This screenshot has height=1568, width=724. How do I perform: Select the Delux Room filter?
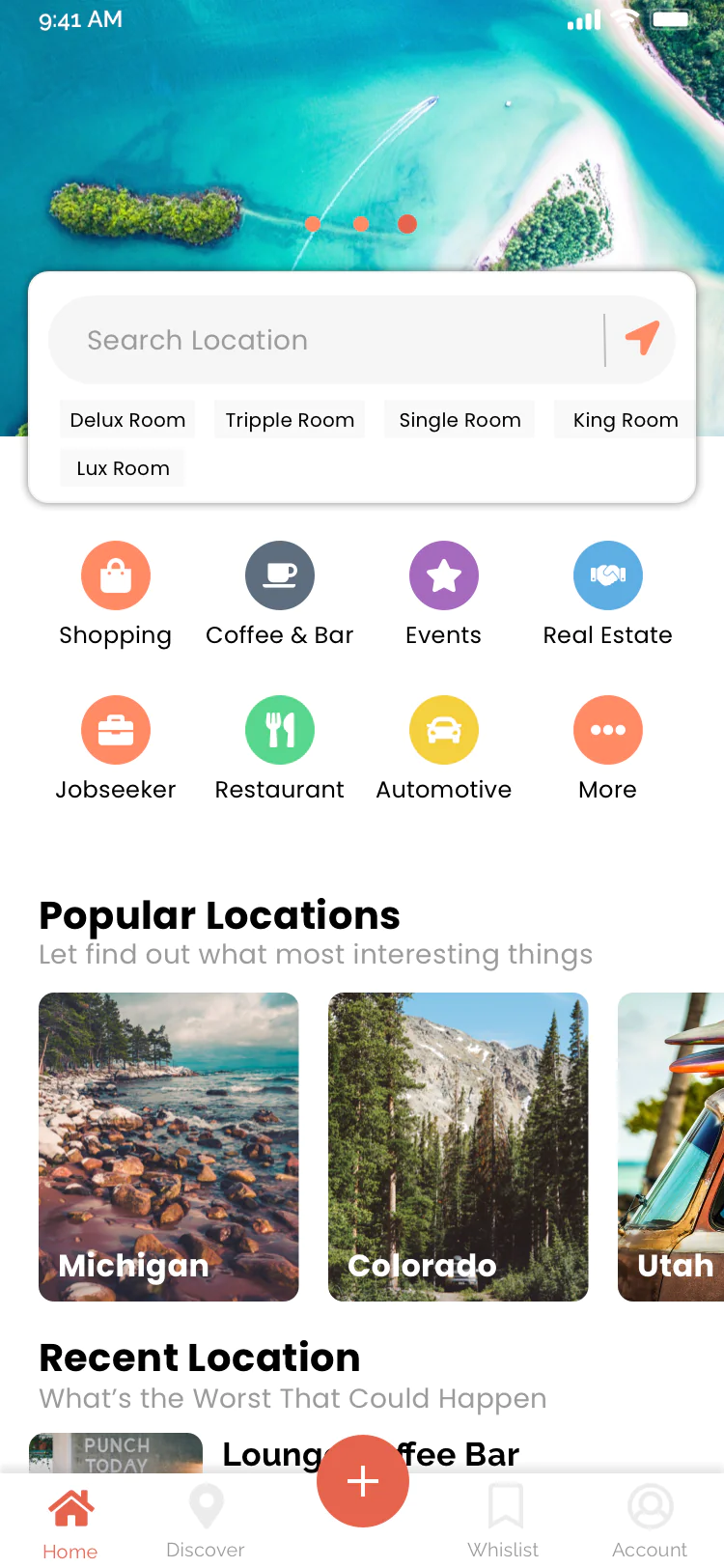(127, 419)
